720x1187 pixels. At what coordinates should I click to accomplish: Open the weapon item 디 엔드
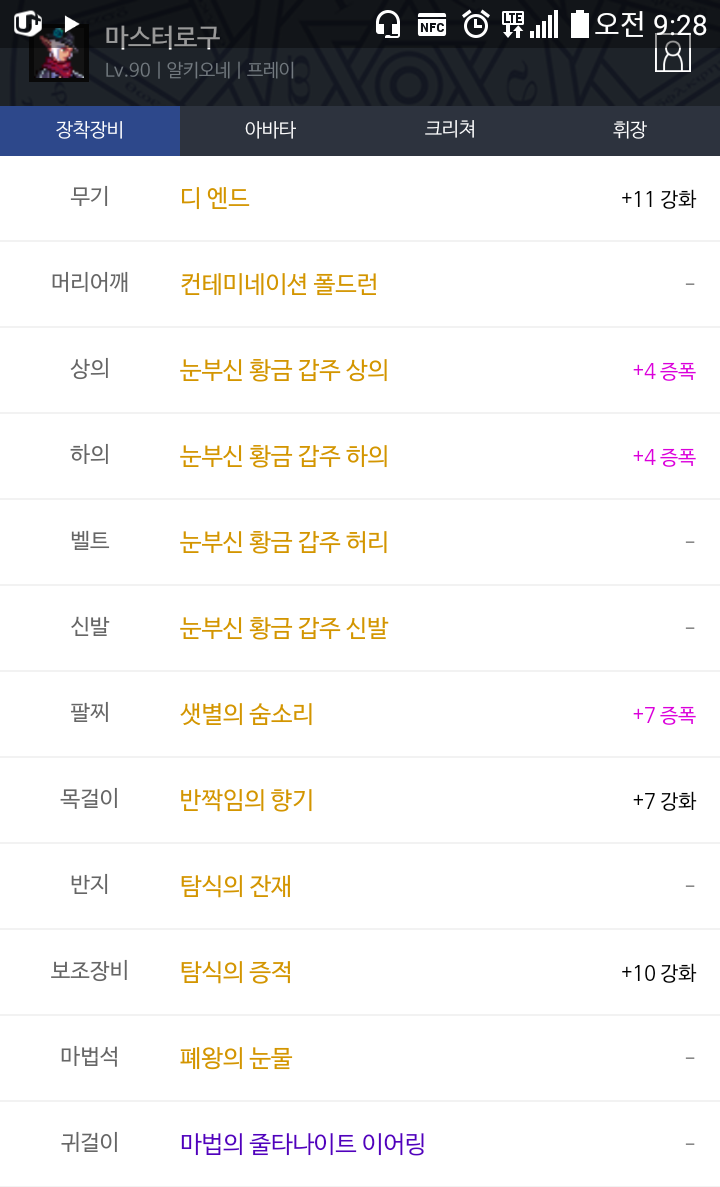(215, 198)
